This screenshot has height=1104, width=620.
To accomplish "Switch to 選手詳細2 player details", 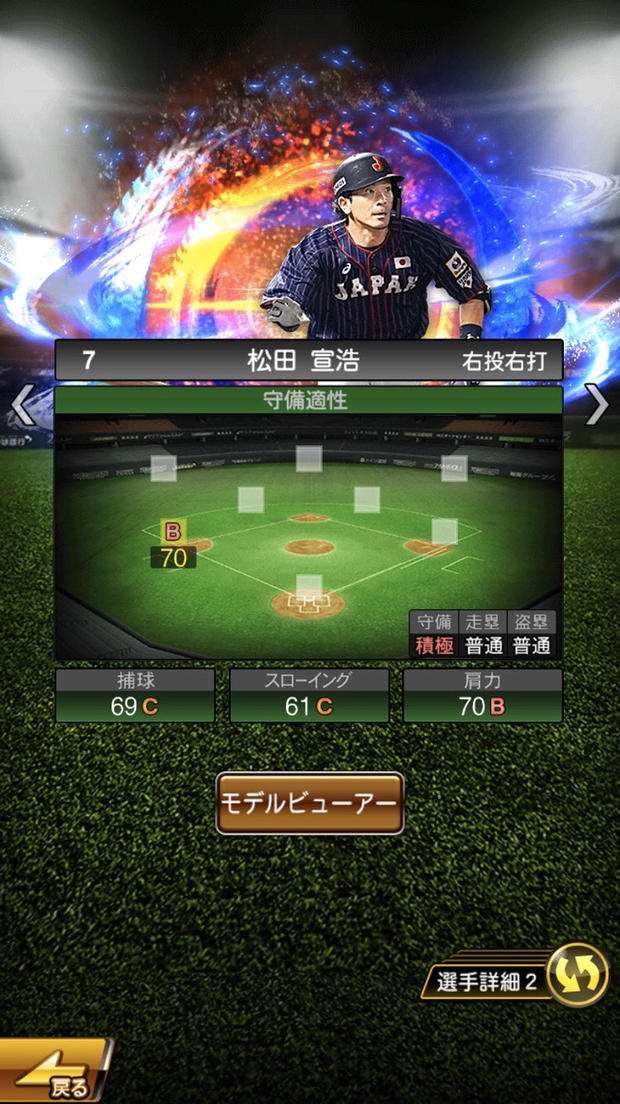I will [x=519, y=976].
